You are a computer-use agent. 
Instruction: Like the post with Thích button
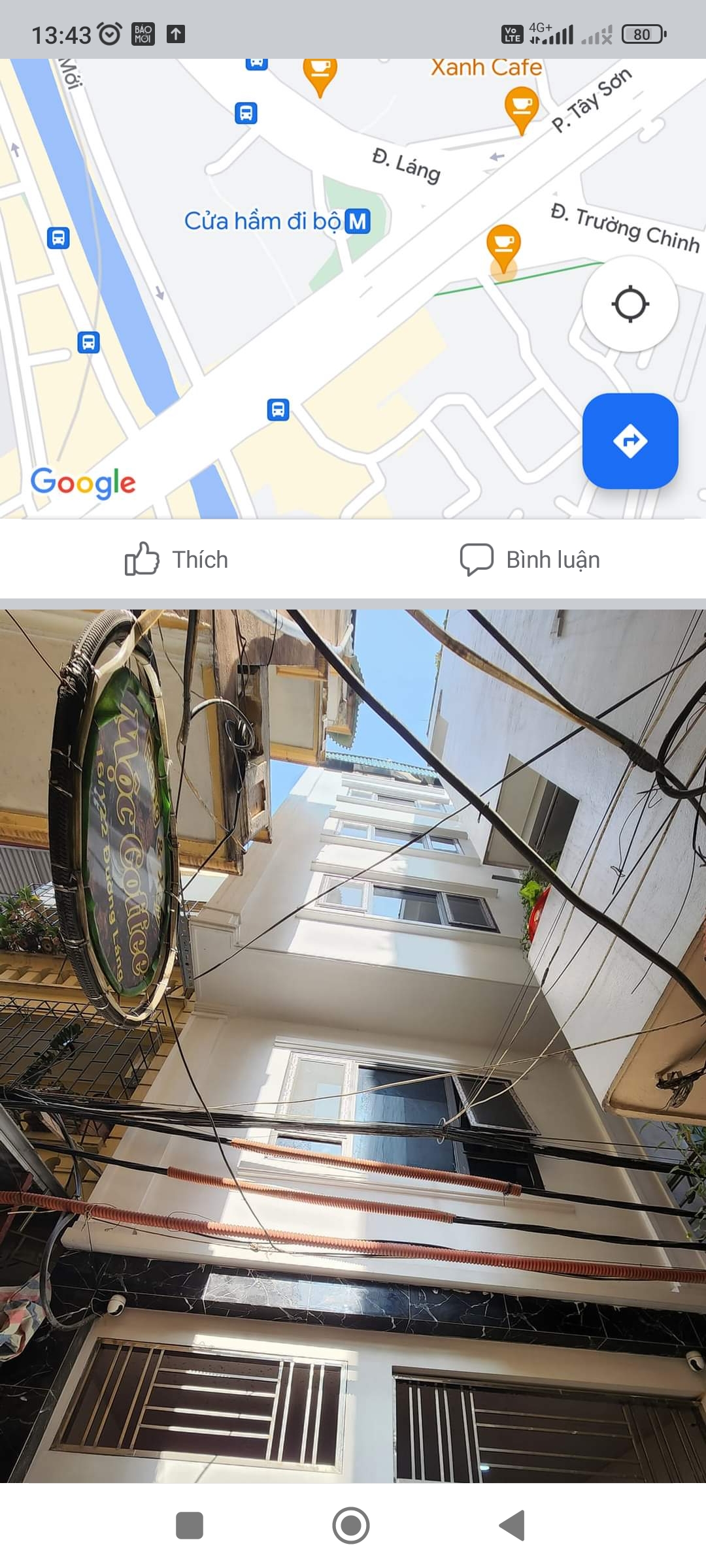click(x=176, y=560)
